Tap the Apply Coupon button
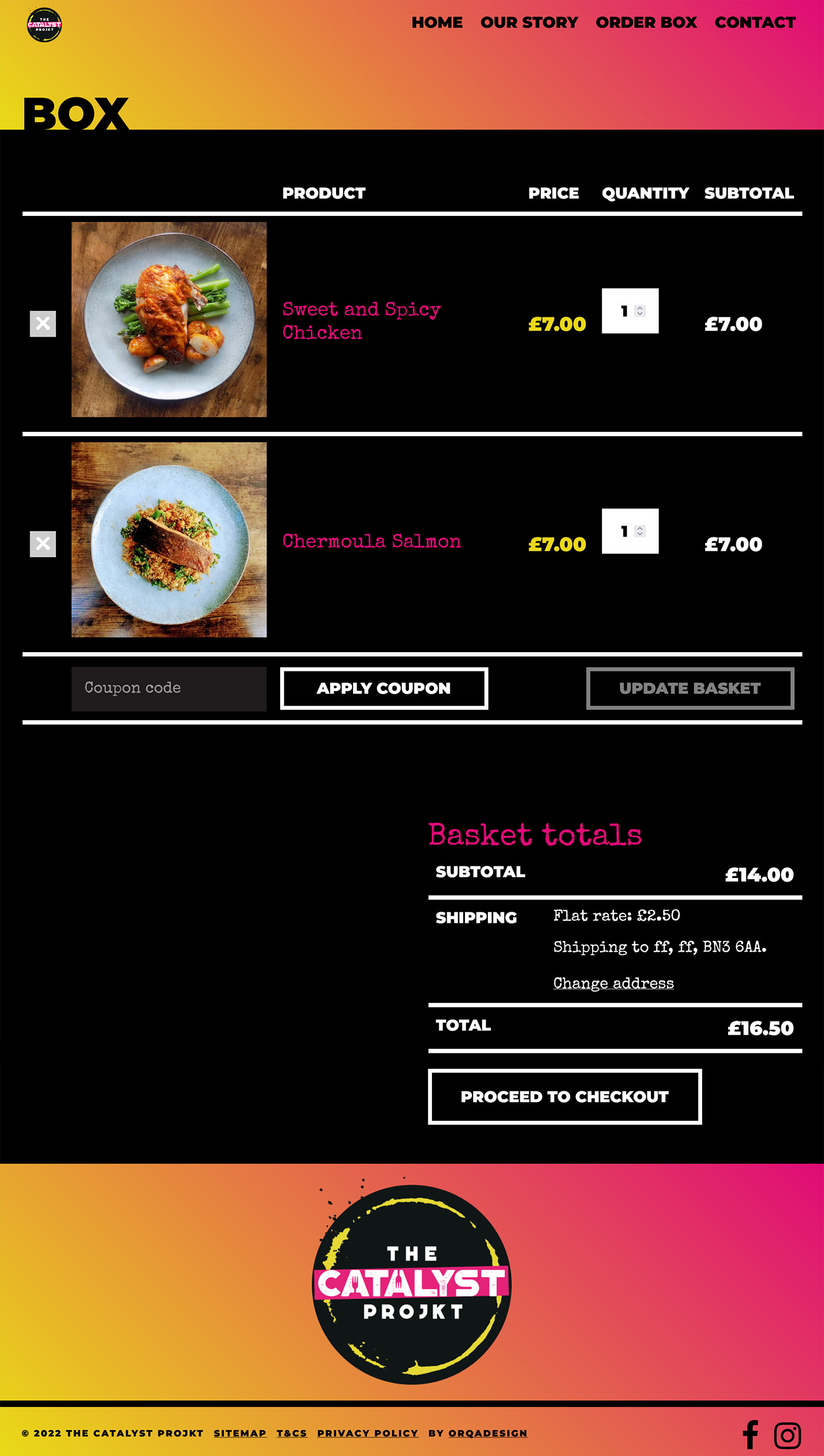Image resolution: width=824 pixels, height=1456 pixels. click(384, 688)
